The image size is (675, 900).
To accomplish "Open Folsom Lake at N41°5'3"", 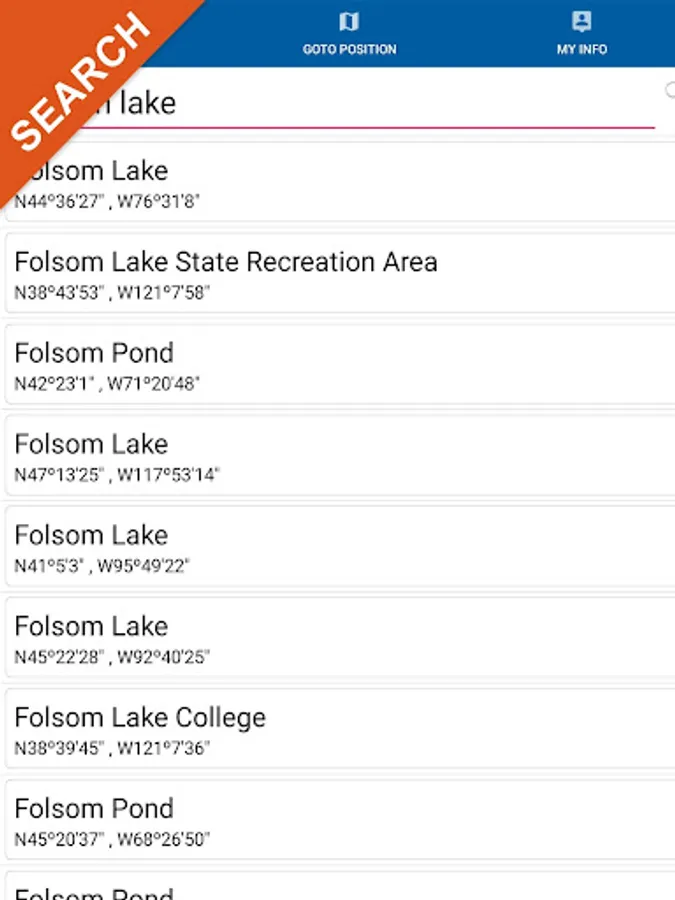I will [x=340, y=547].
